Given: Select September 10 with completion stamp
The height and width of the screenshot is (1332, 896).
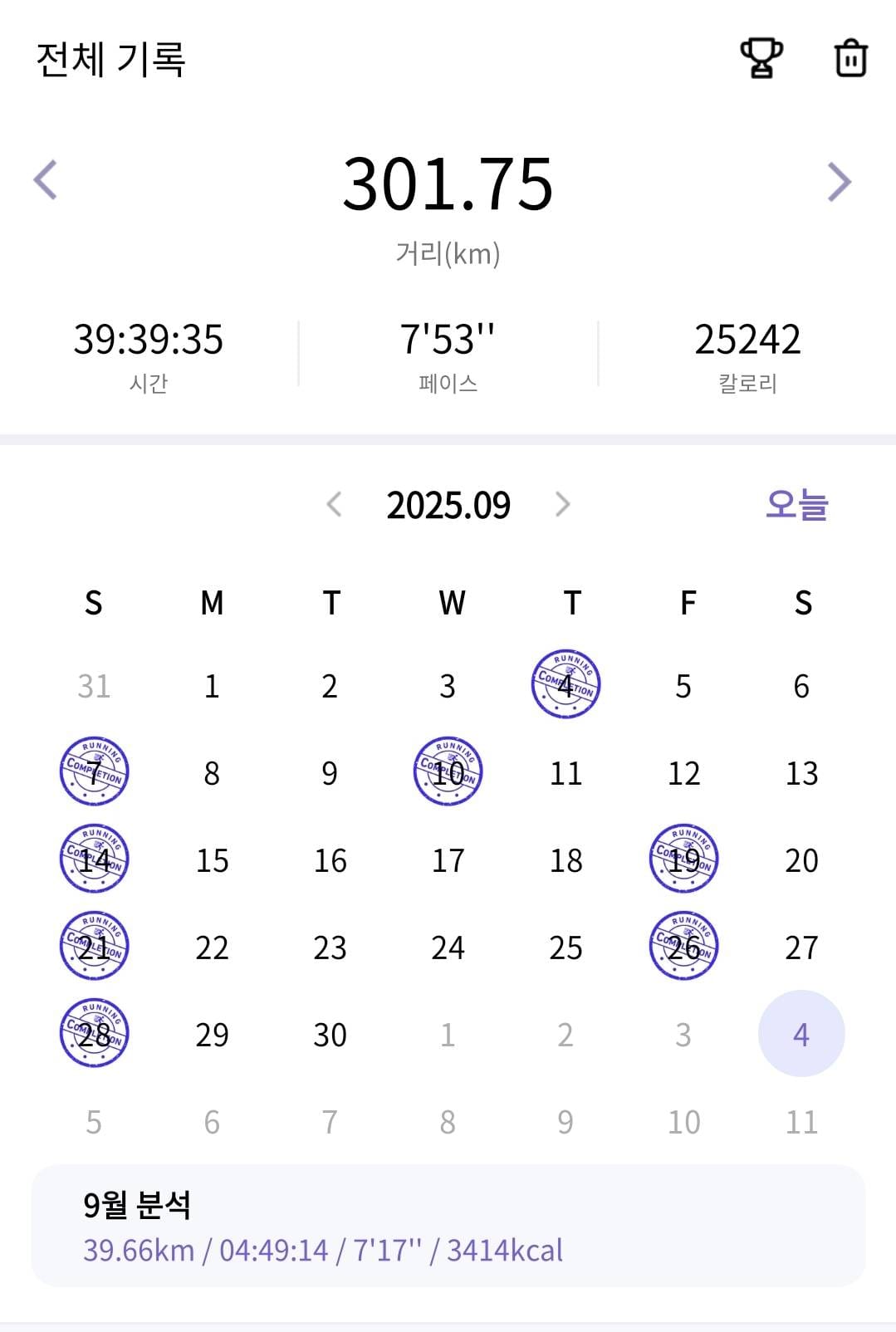Looking at the screenshot, I should click(448, 771).
